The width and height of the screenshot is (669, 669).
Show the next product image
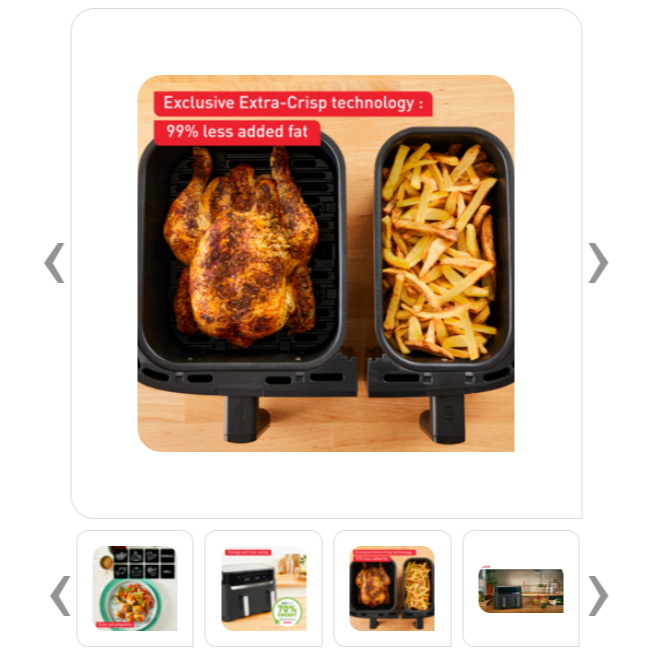click(598, 263)
